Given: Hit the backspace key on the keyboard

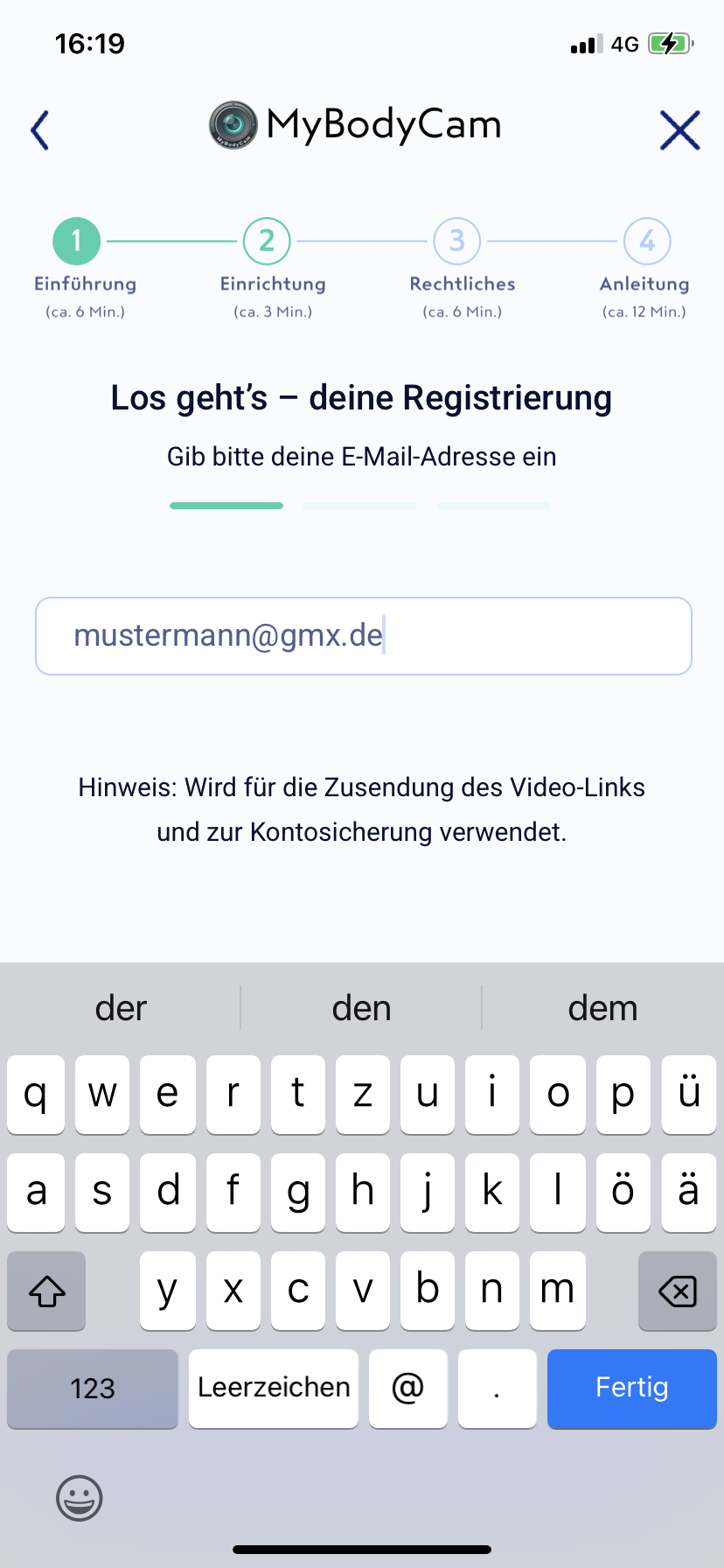Looking at the screenshot, I should [678, 1291].
